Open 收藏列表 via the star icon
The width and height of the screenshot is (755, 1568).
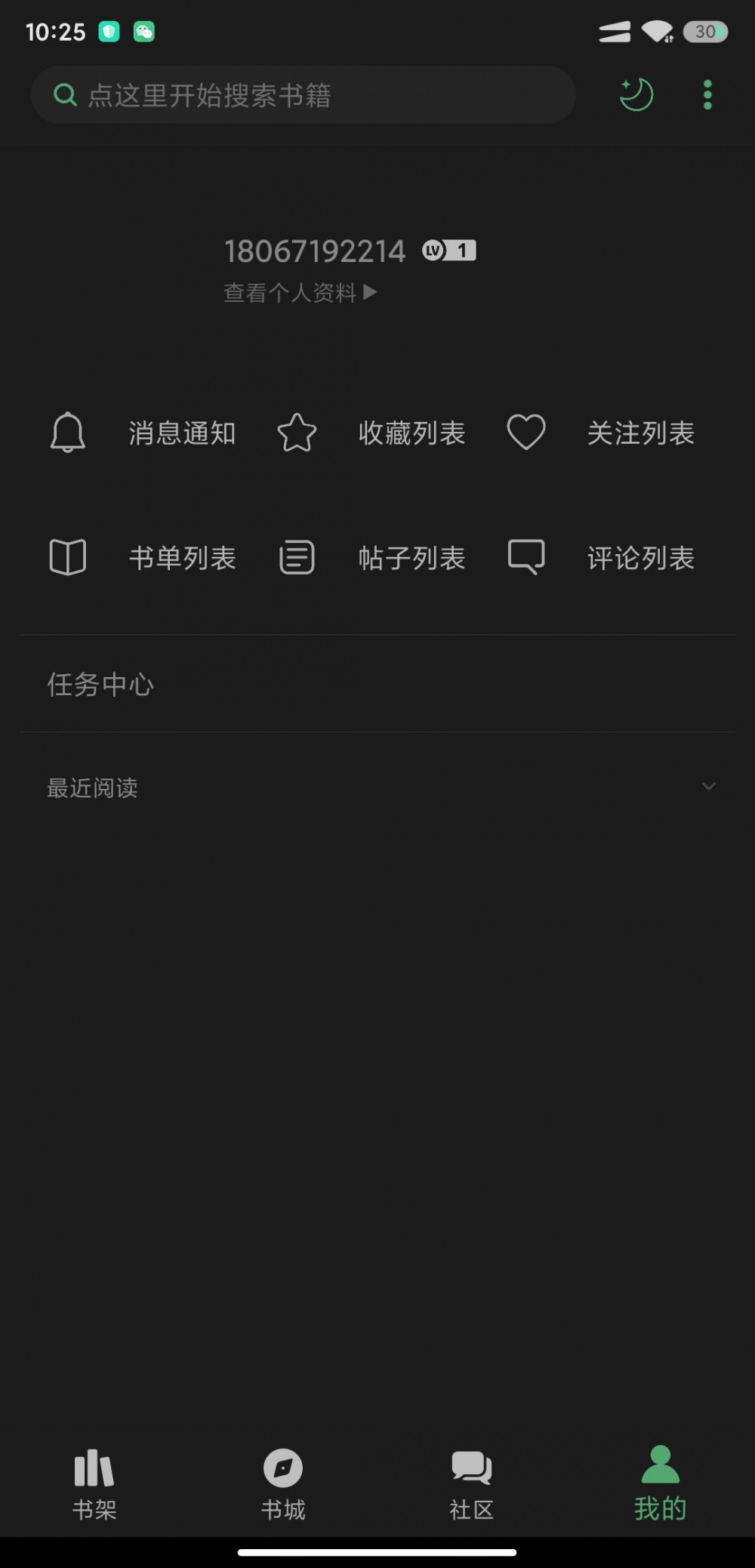[297, 433]
